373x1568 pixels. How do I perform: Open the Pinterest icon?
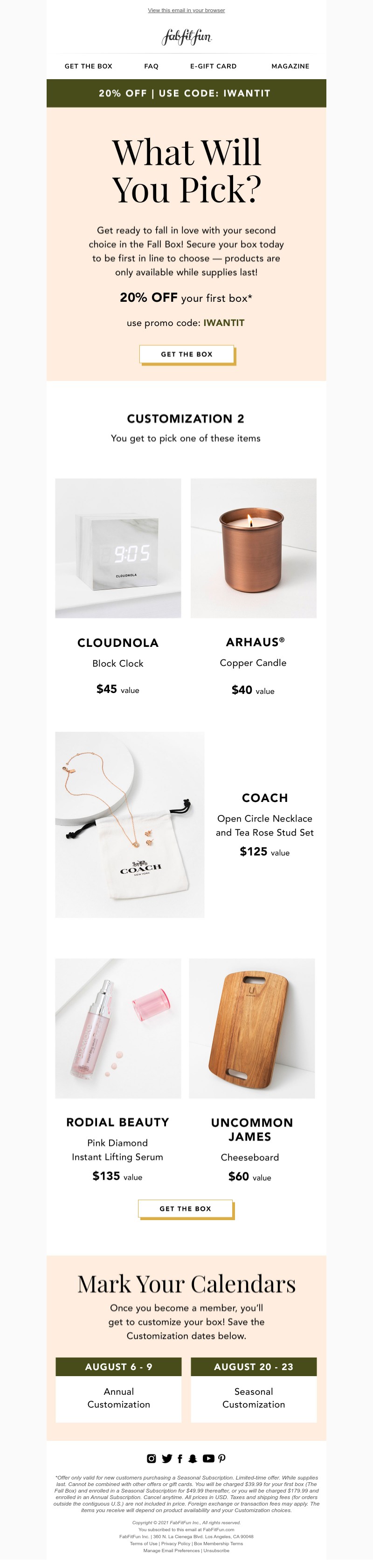[222, 1459]
